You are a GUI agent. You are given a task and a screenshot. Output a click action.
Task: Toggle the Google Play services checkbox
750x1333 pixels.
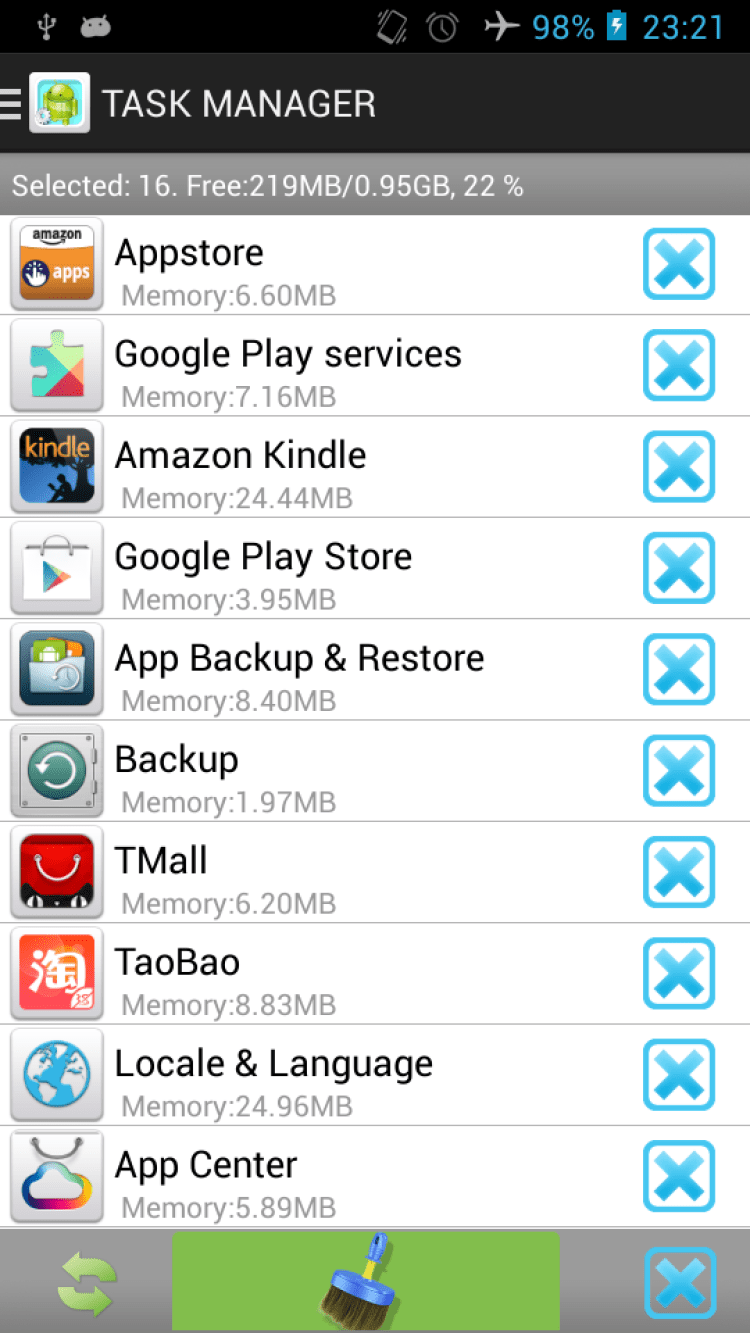point(679,365)
